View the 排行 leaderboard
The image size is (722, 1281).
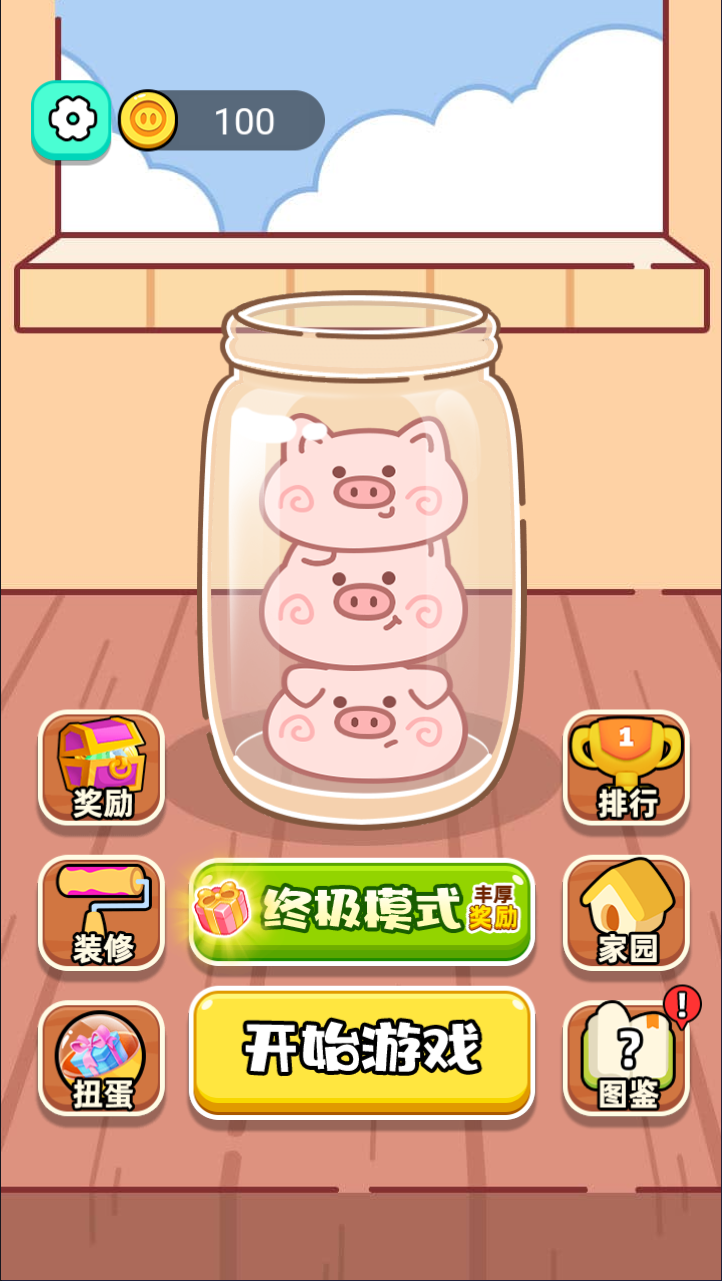tap(626, 768)
